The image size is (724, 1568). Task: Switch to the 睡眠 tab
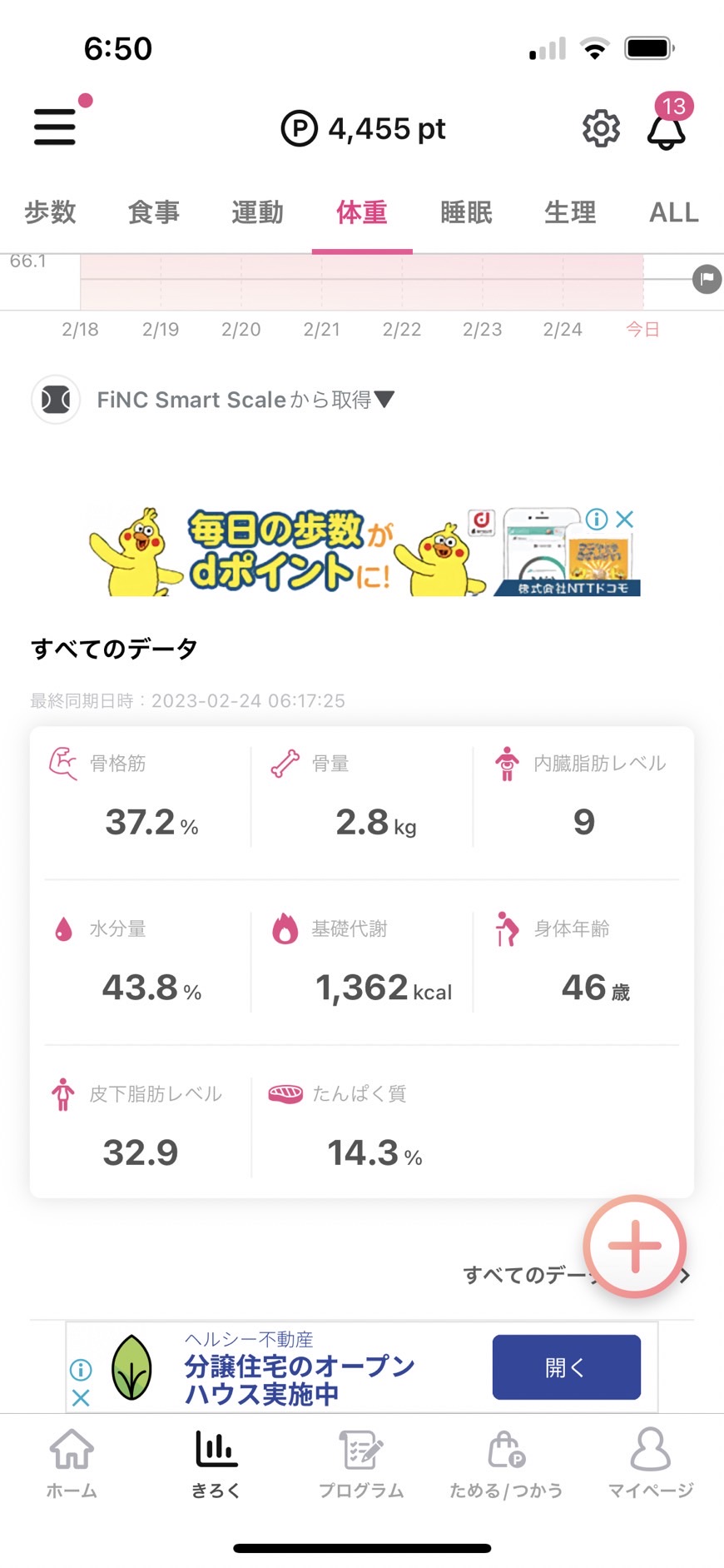coord(466,212)
